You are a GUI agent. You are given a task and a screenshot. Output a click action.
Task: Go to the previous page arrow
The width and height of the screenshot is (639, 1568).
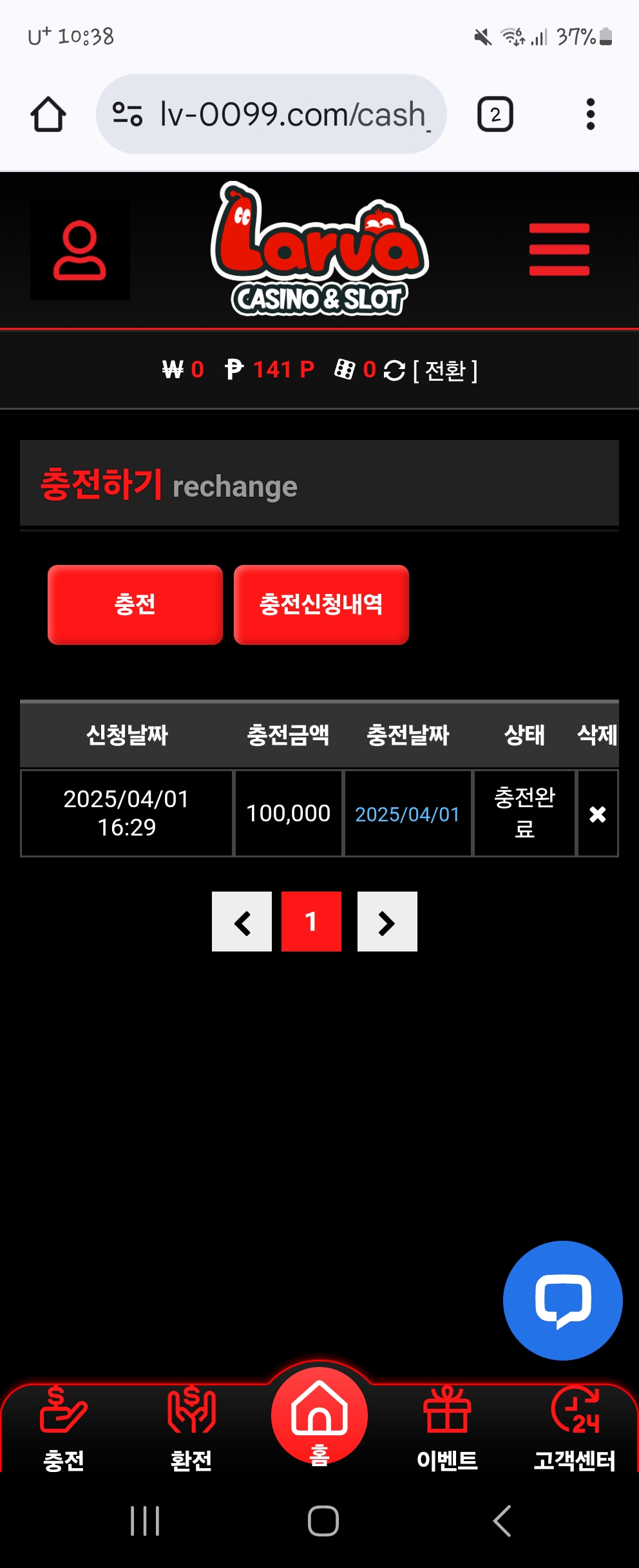[x=242, y=922]
